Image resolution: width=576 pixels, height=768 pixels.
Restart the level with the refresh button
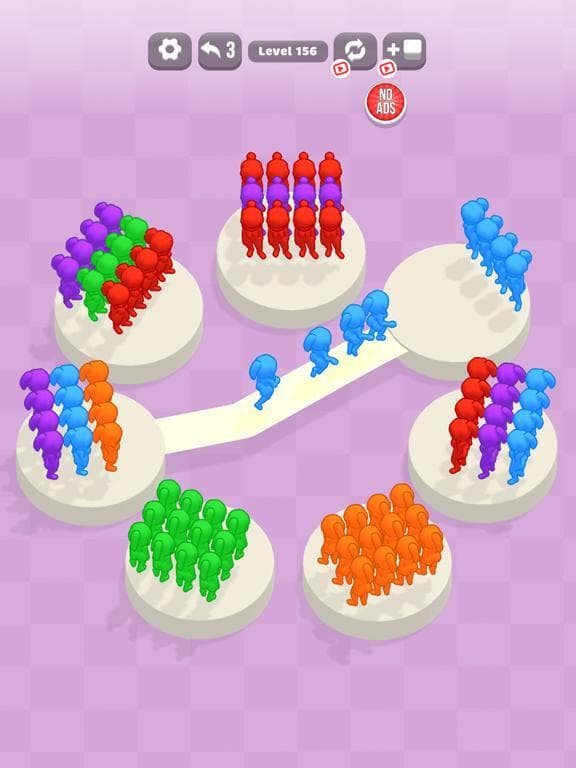pyautogui.click(x=355, y=51)
